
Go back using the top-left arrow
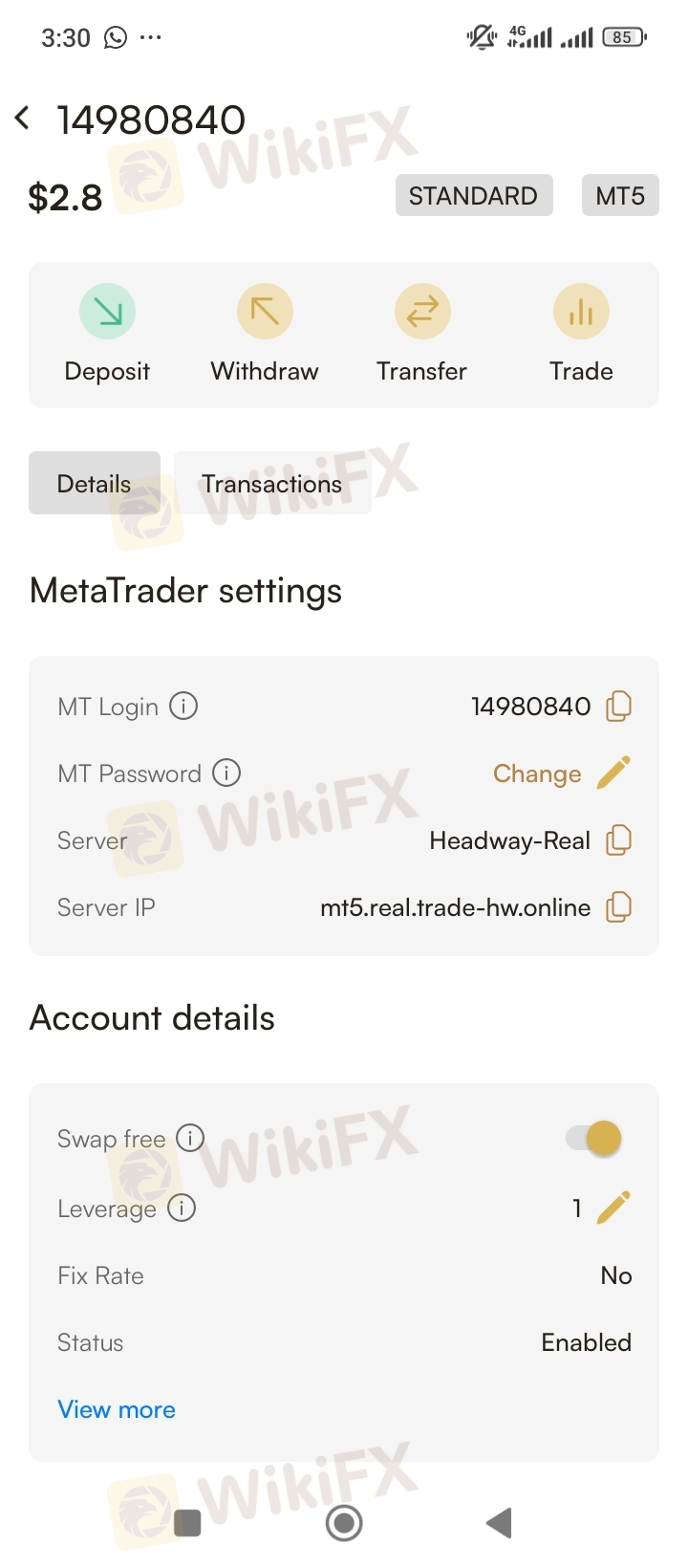tap(23, 119)
